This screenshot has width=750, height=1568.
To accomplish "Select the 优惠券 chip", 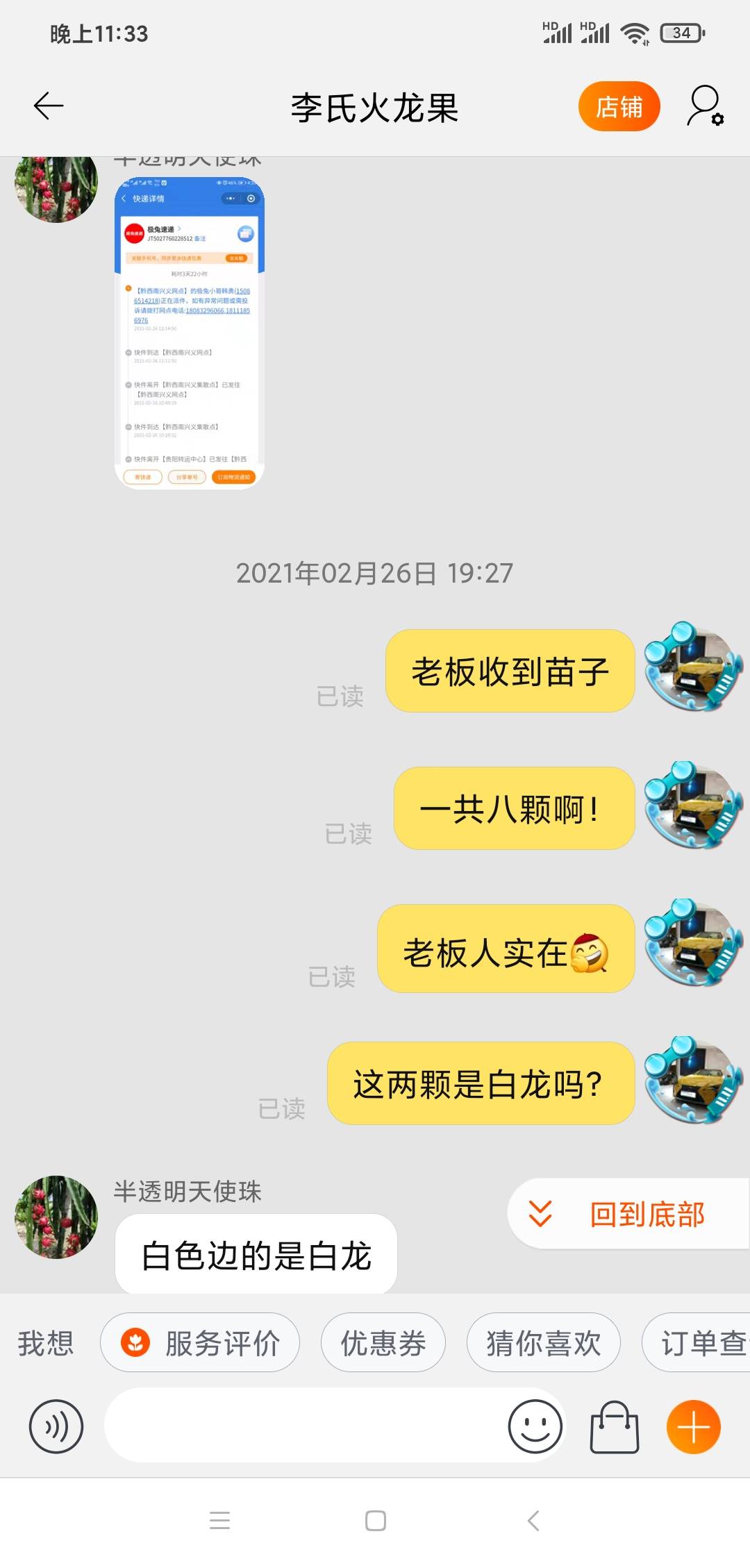I will coord(383,1342).
